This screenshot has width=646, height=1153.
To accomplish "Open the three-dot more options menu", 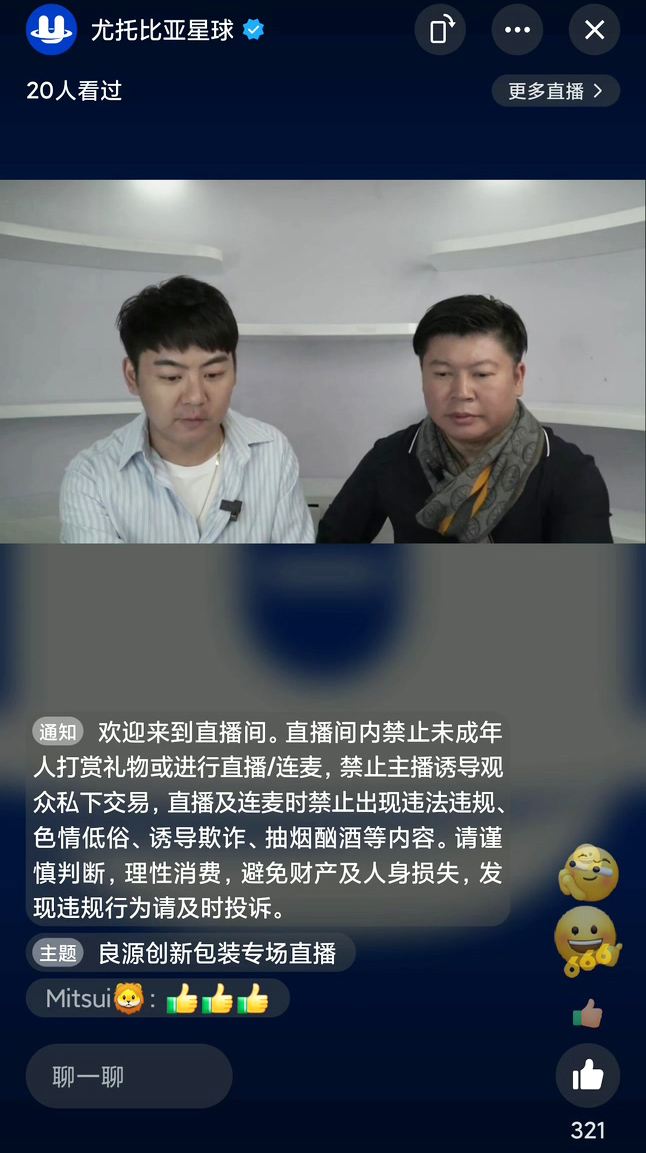I will [x=517, y=30].
